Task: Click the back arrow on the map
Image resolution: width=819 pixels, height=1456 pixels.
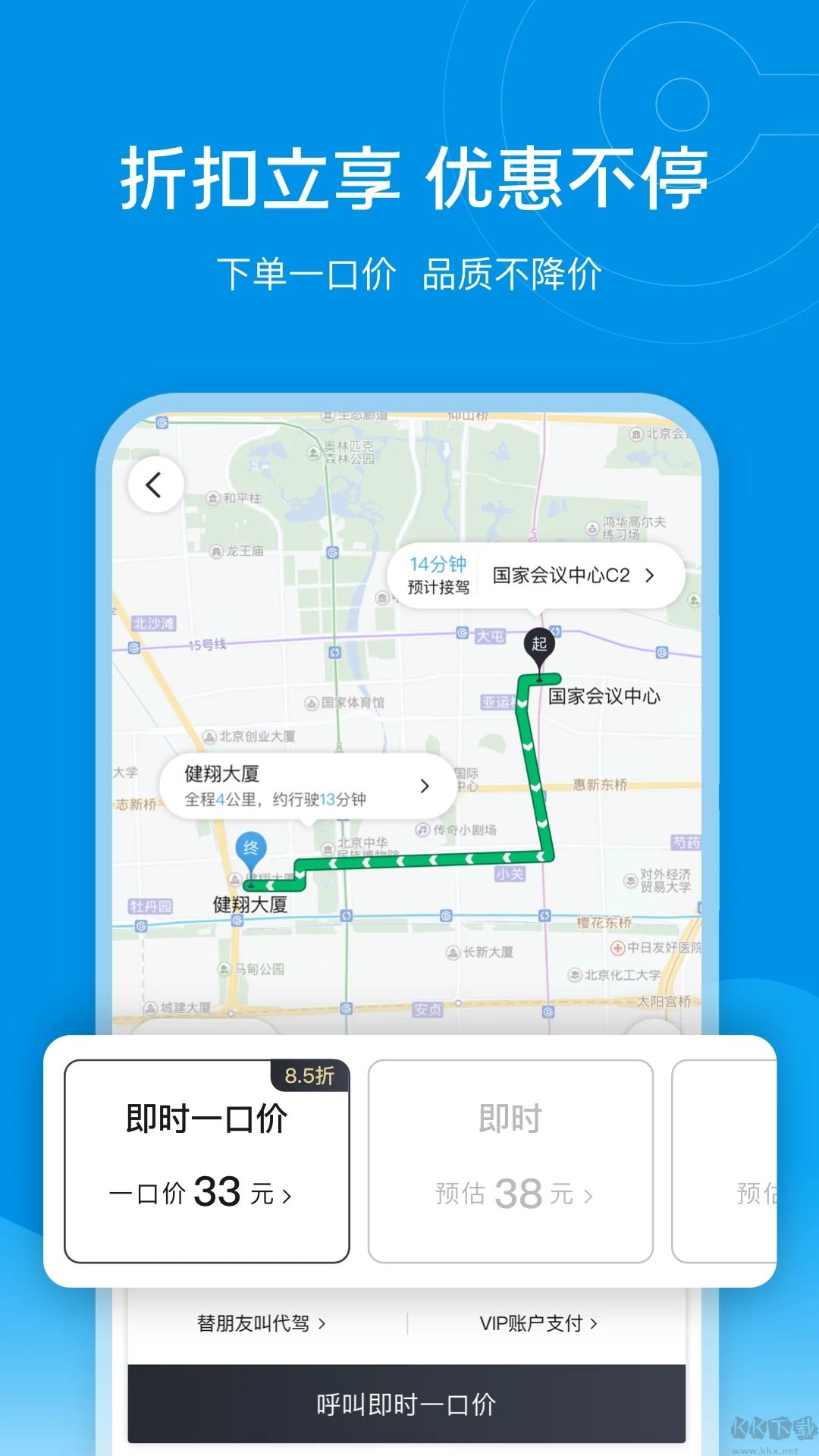Action: click(155, 485)
